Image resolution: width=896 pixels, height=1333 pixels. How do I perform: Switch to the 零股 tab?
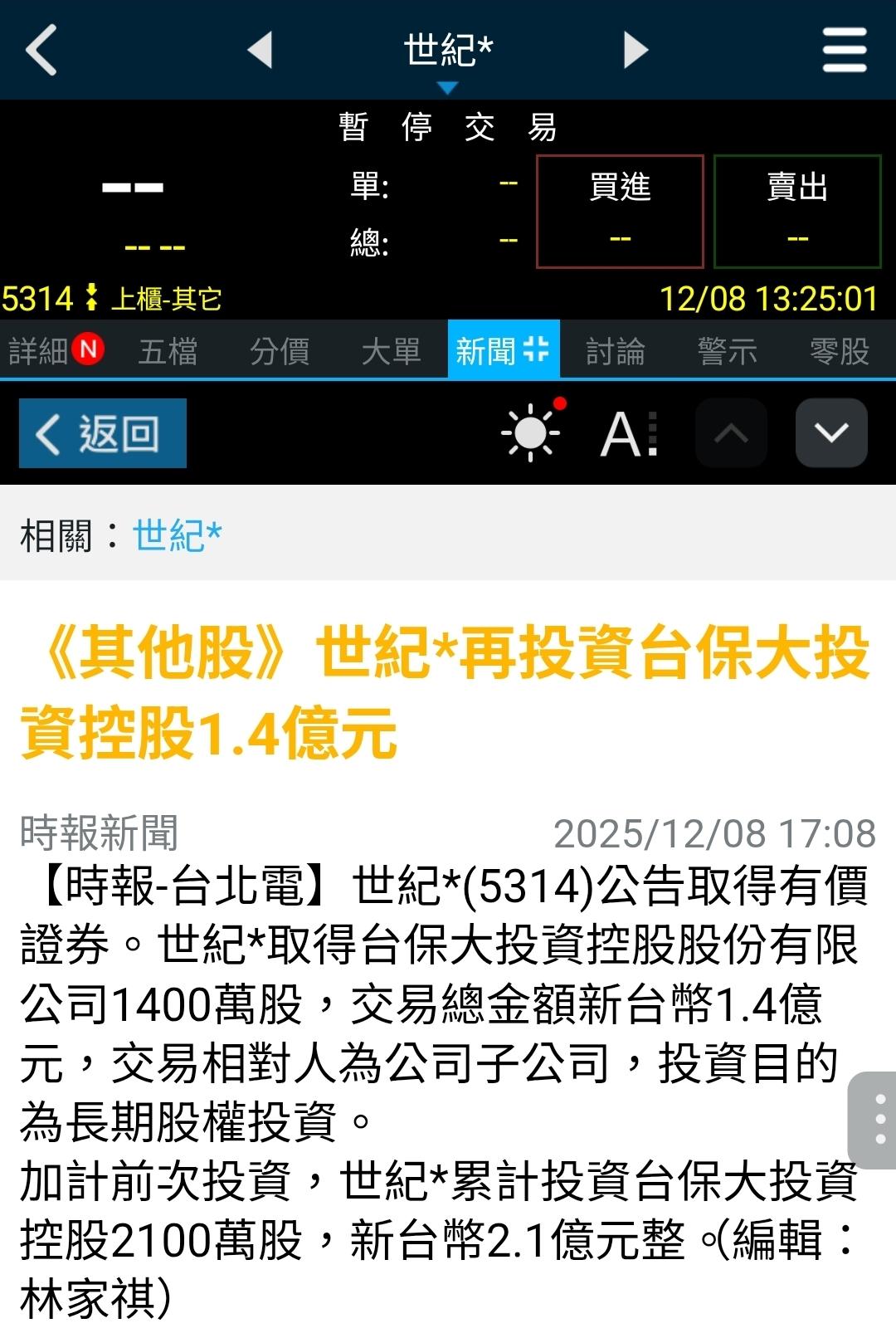click(840, 350)
